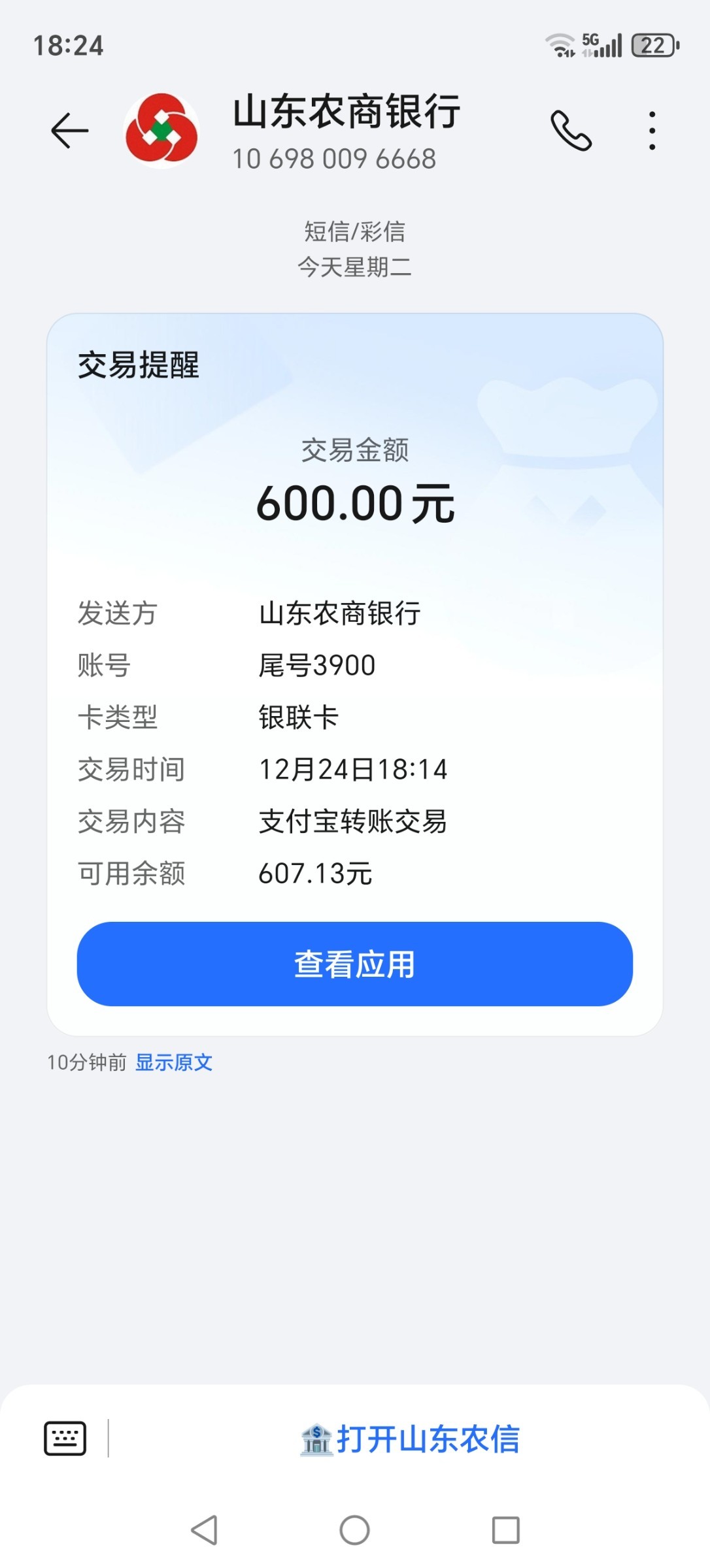
Task: Tap the system home button
Action: click(354, 1529)
